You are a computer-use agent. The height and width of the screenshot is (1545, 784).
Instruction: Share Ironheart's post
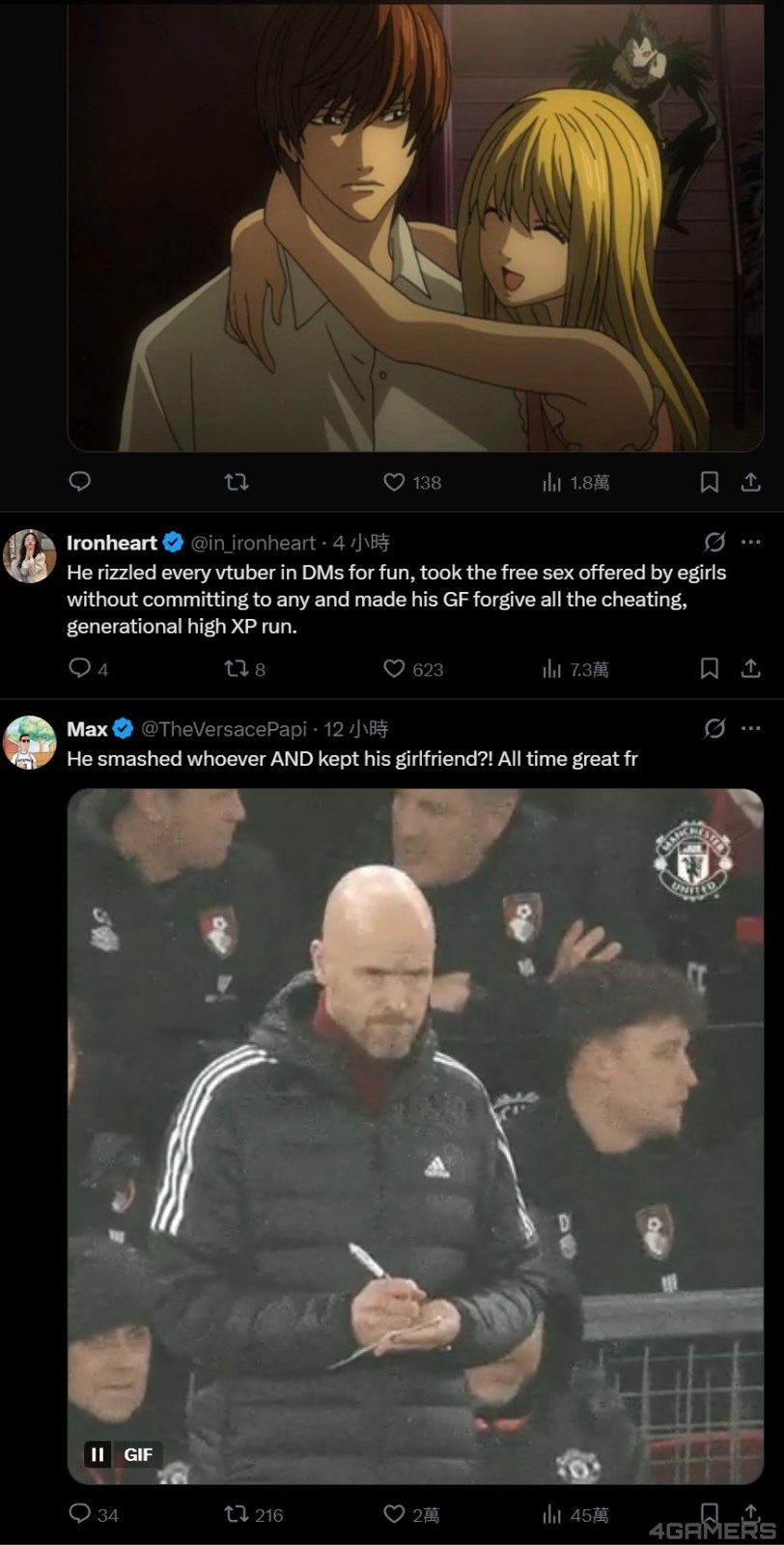click(750, 668)
